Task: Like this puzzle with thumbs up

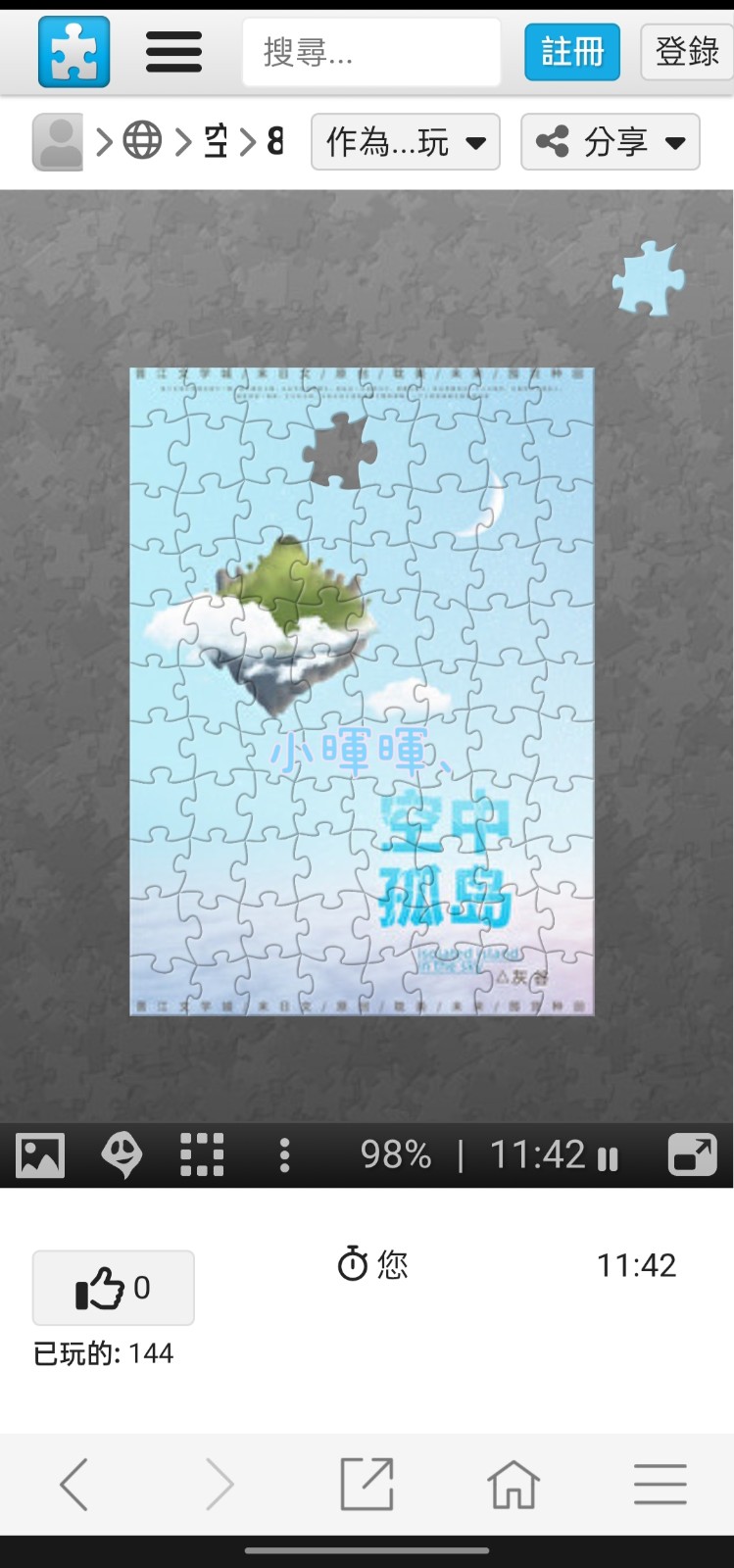Action: point(114,1288)
